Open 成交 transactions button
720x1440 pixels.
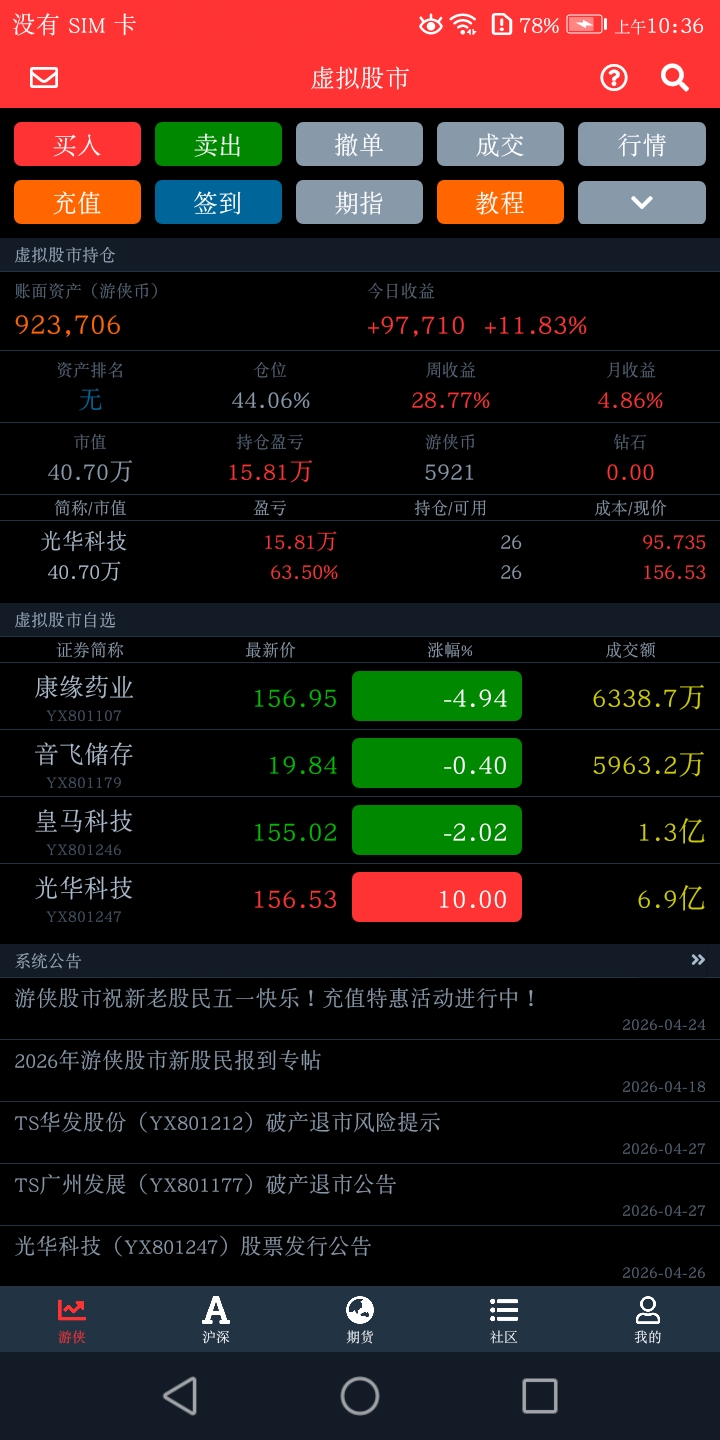500,144
